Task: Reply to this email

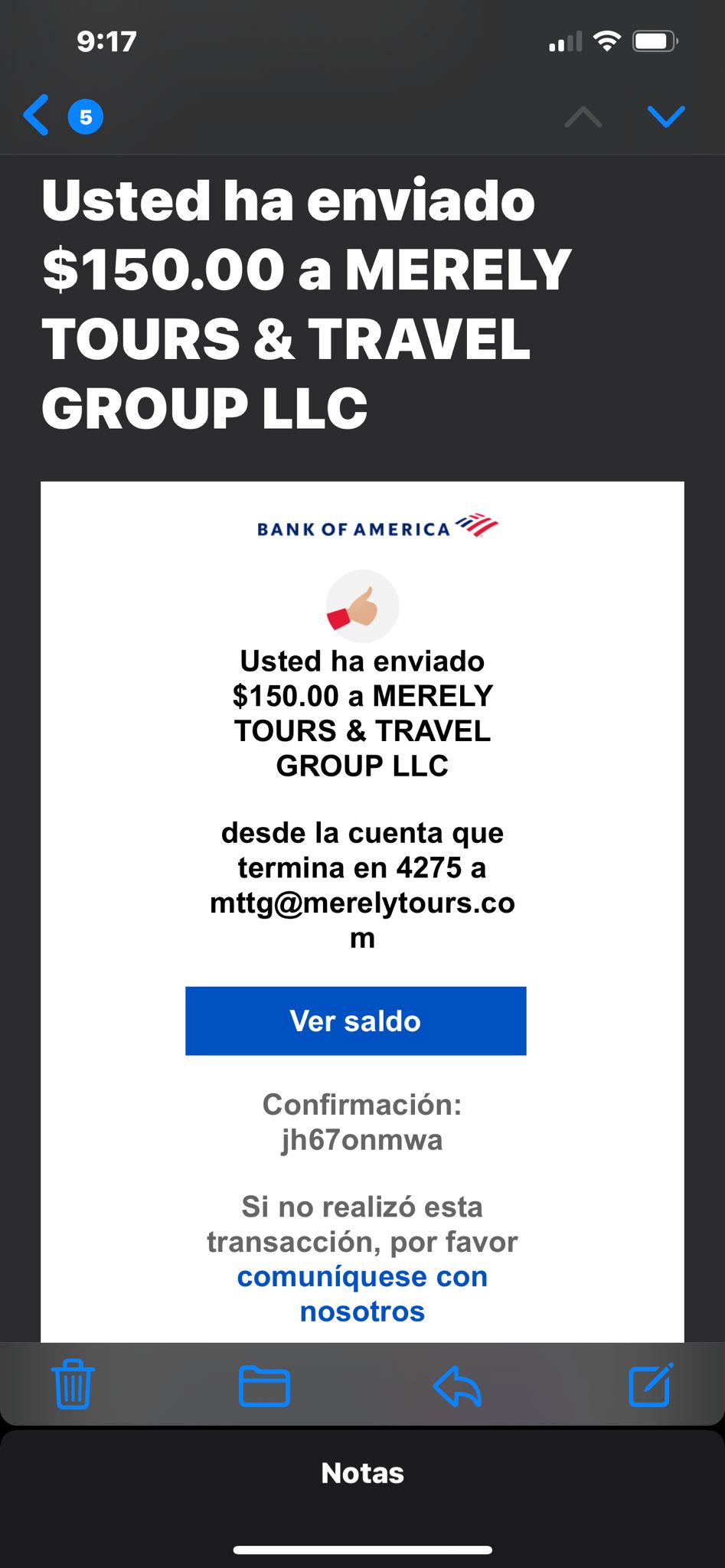Action: coord(457,1386)
